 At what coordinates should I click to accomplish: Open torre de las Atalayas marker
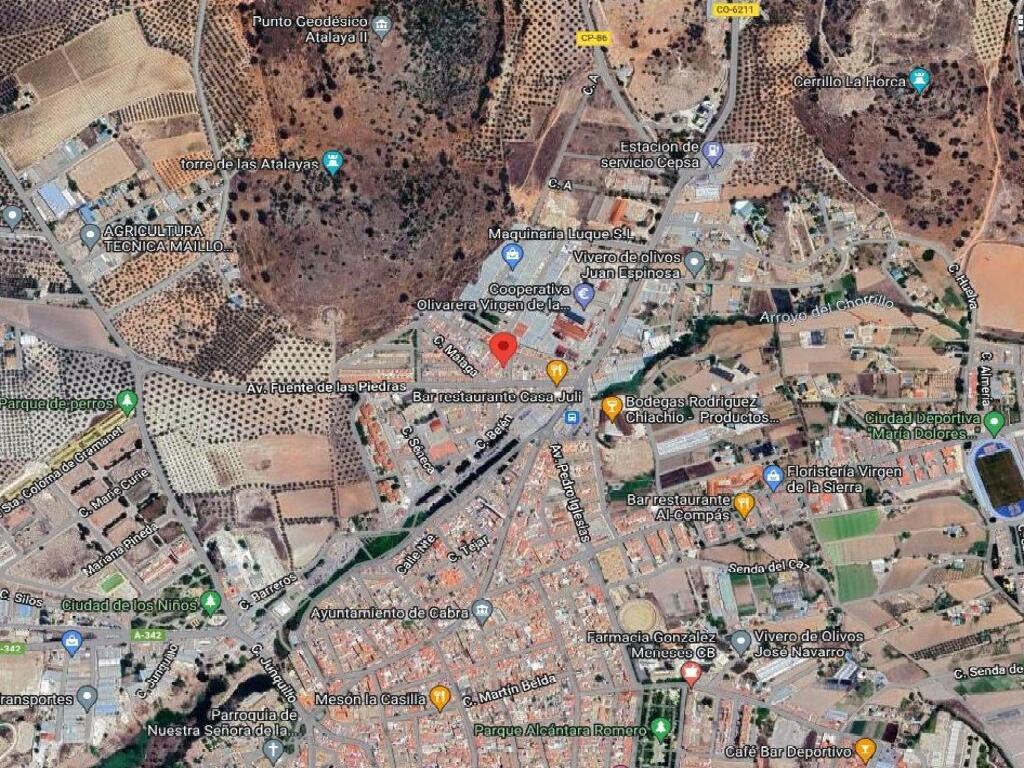[x=333, y=161]
